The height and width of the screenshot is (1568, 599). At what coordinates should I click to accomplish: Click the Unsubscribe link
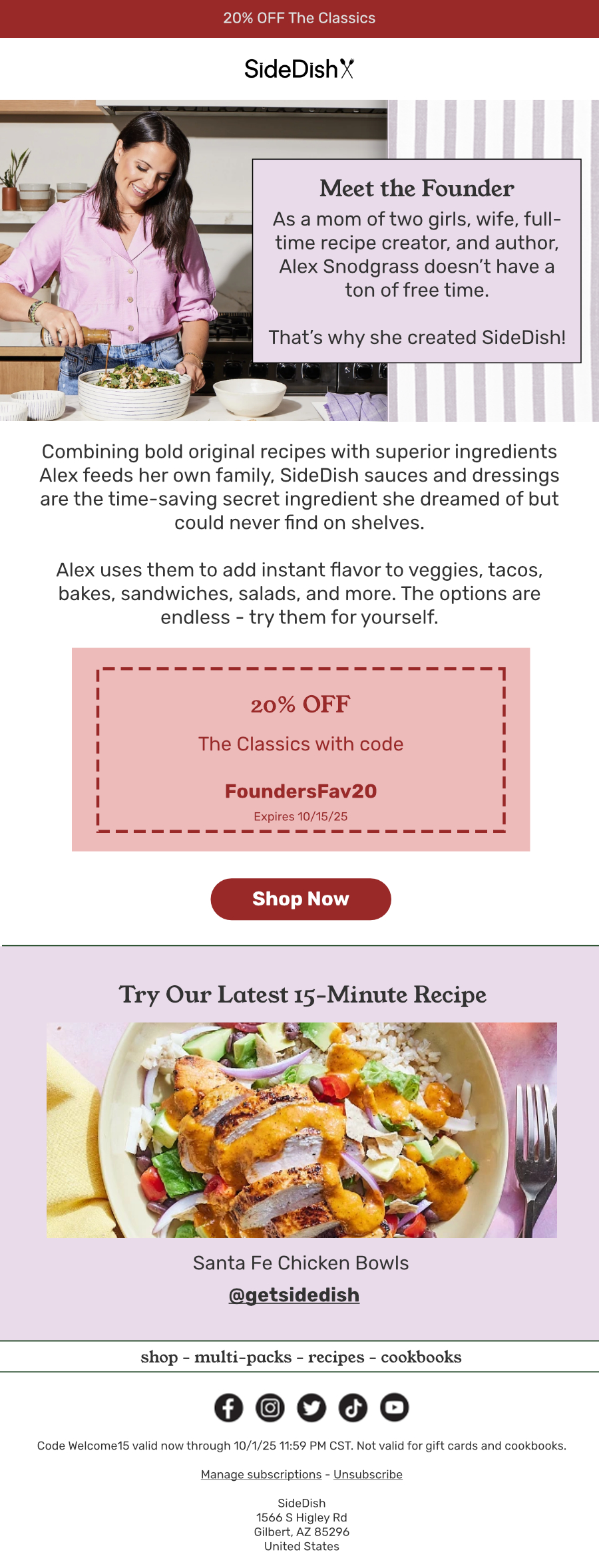368,1474
